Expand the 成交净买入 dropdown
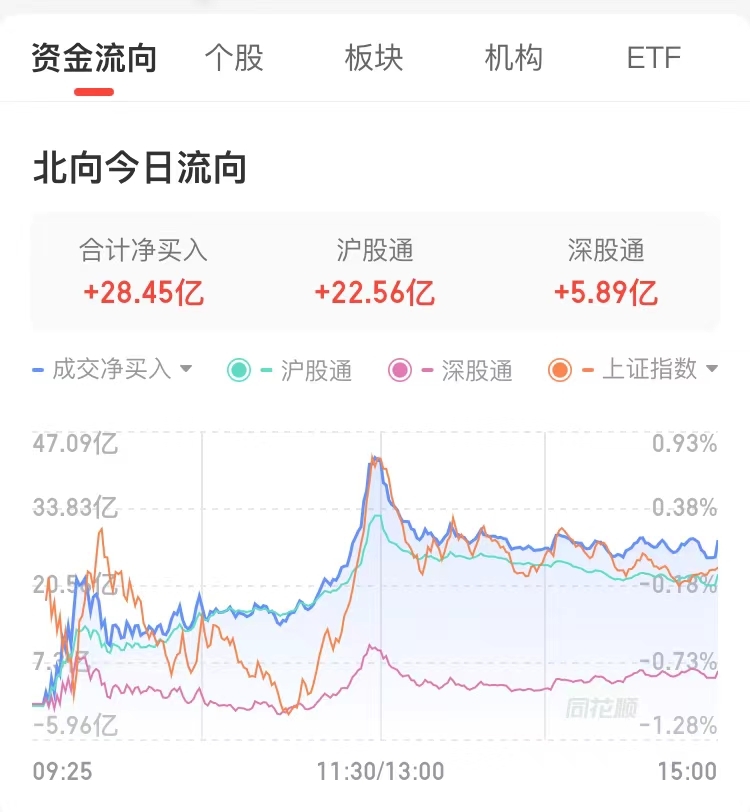 click(113, 370)
